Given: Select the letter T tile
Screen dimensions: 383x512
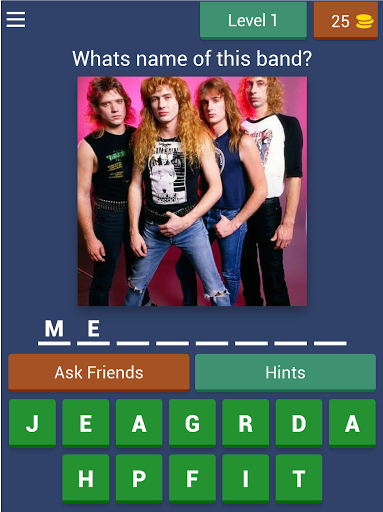Looking at the screenshot, I should 299,478.
